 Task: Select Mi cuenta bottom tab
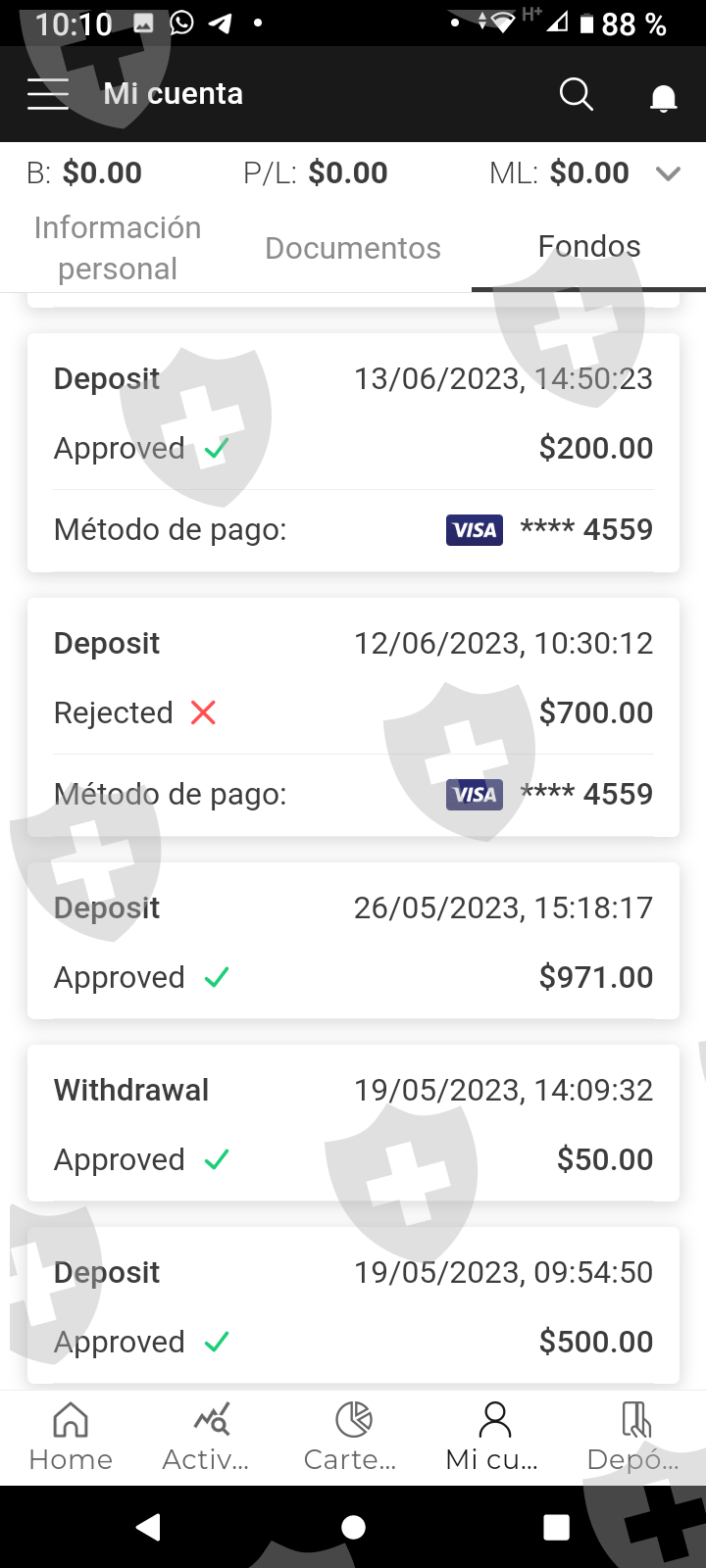tap(492, 1437)
